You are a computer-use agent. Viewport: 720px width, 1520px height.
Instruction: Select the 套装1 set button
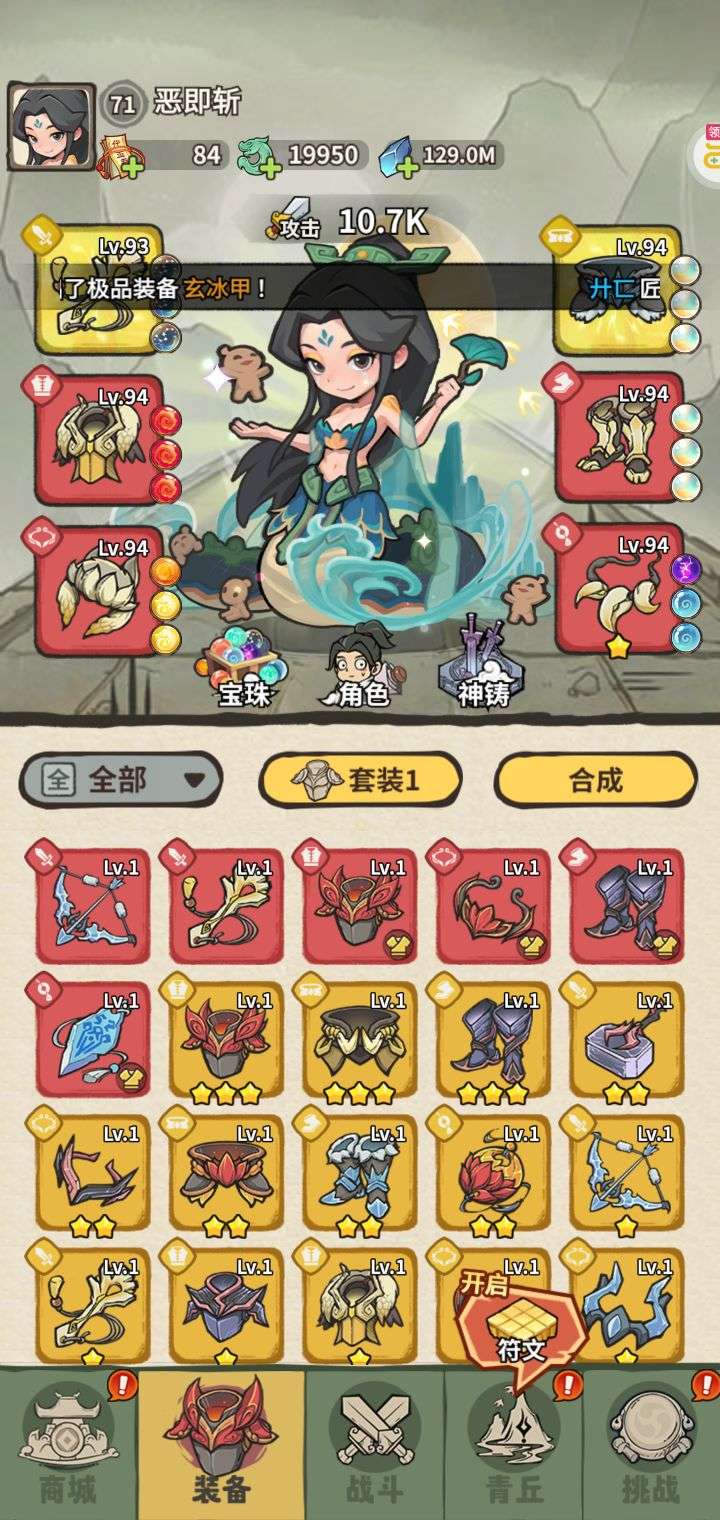click(361, 780)
